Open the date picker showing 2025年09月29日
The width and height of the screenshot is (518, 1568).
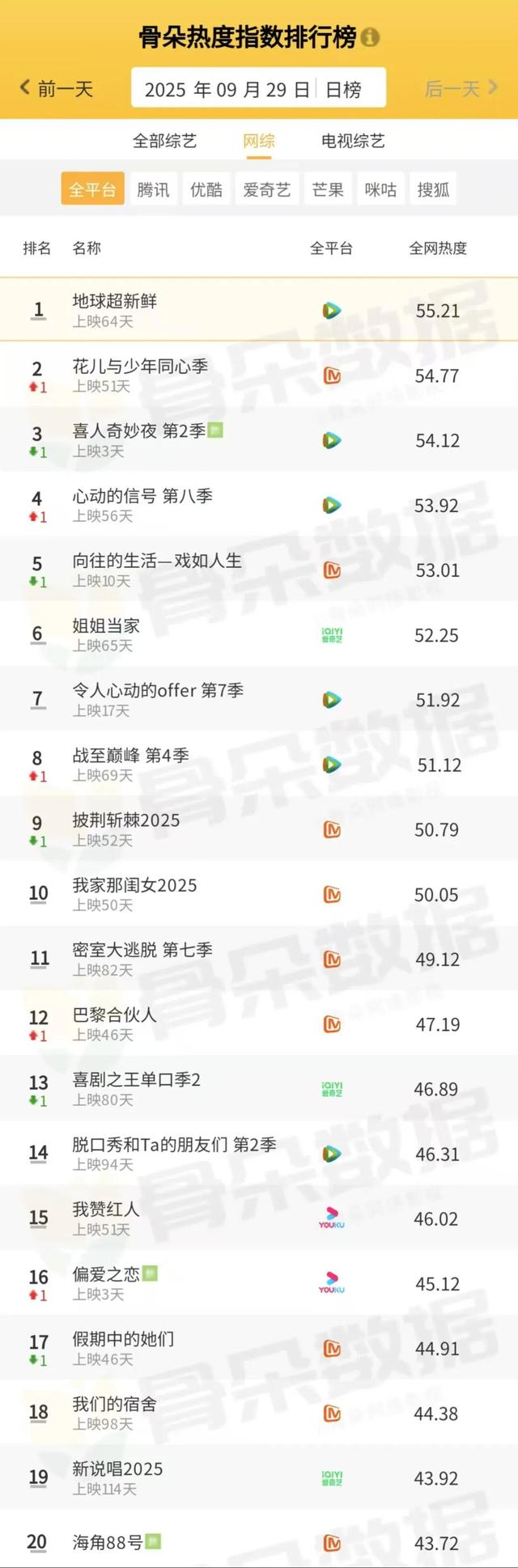(x=258, y=88)
